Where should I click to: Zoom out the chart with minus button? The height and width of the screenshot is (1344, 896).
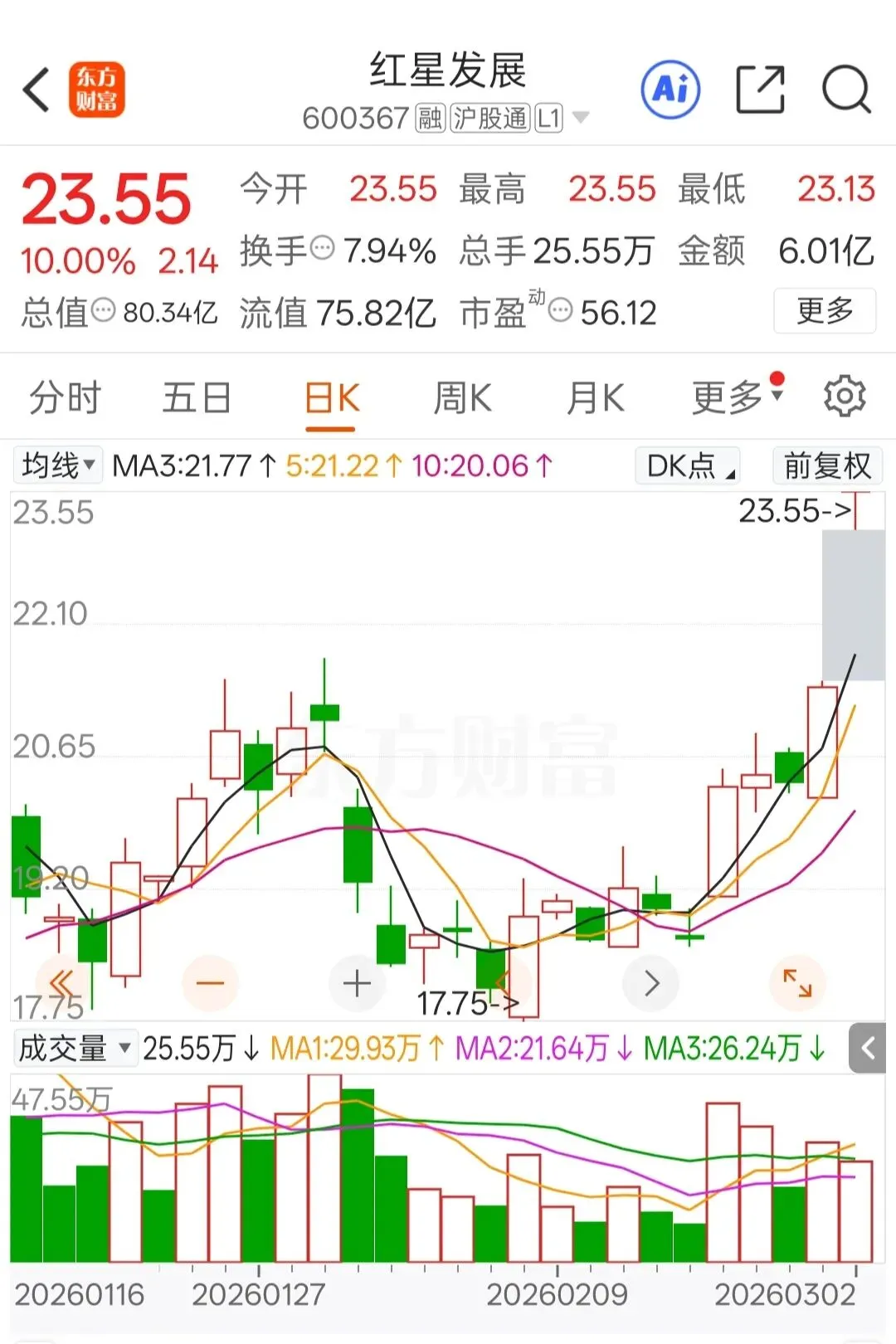(210, 984)
